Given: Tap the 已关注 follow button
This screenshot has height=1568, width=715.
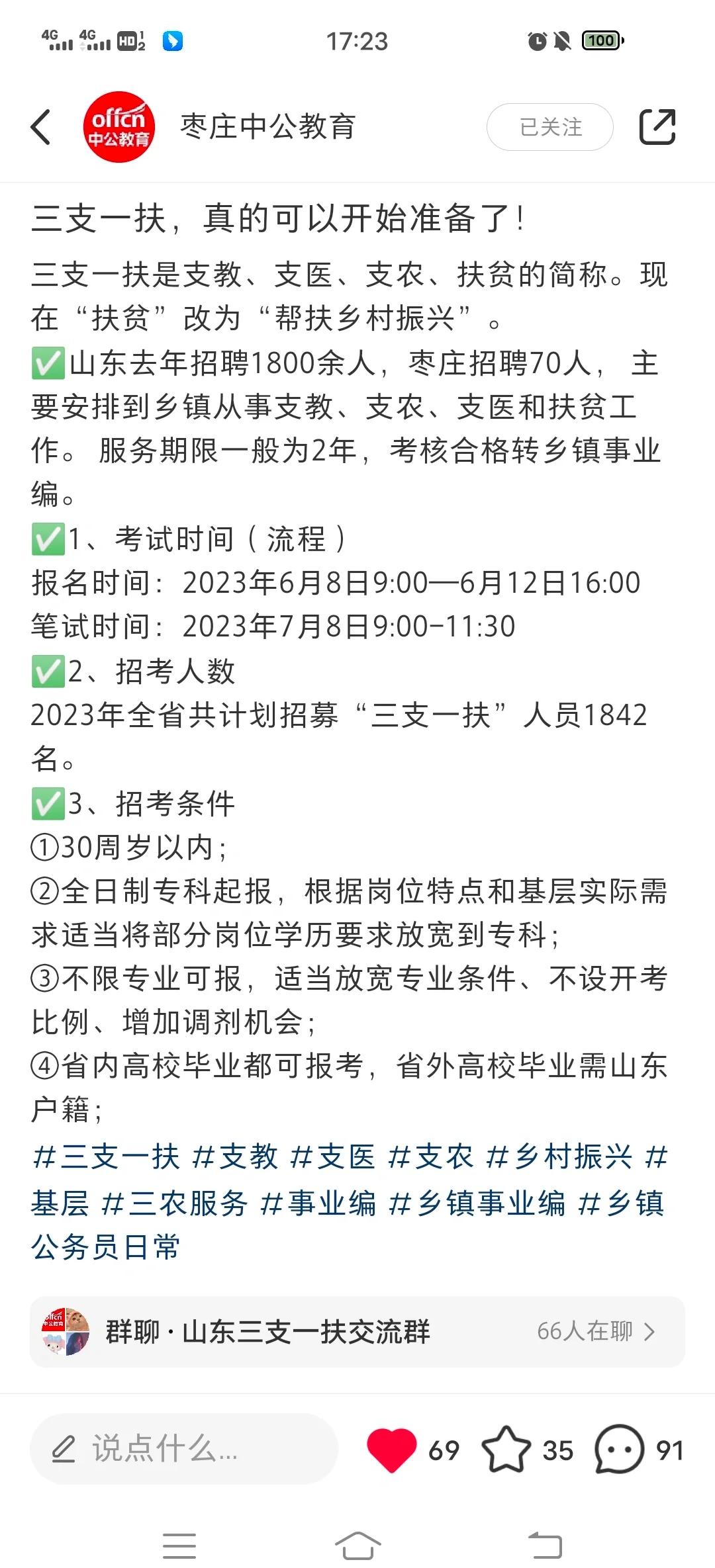Looking at the screenshot, I should [x=549, y=127].
